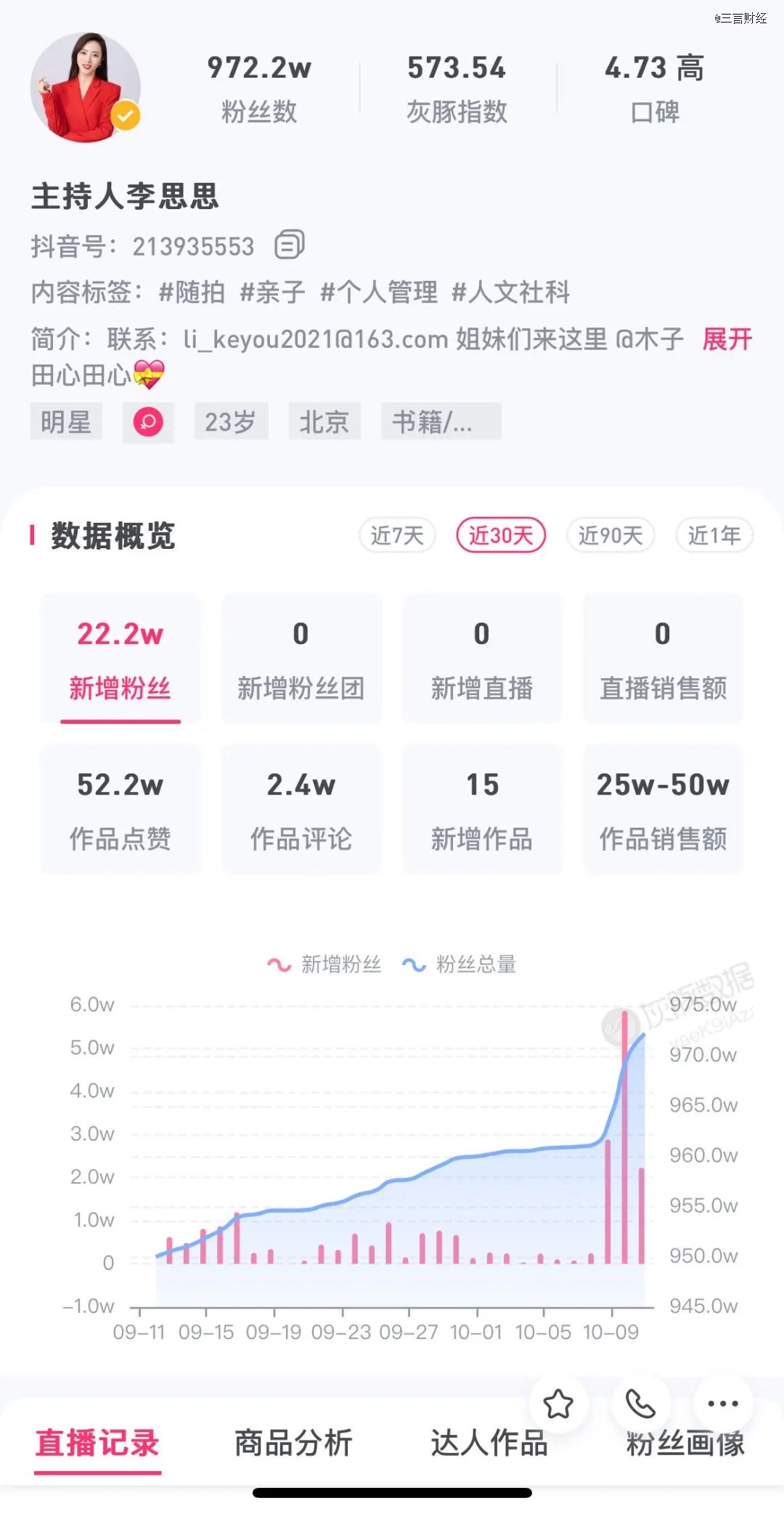Go to the 粉丝画像 tab
784x1514 pixels.
(x=685, y=1444)
